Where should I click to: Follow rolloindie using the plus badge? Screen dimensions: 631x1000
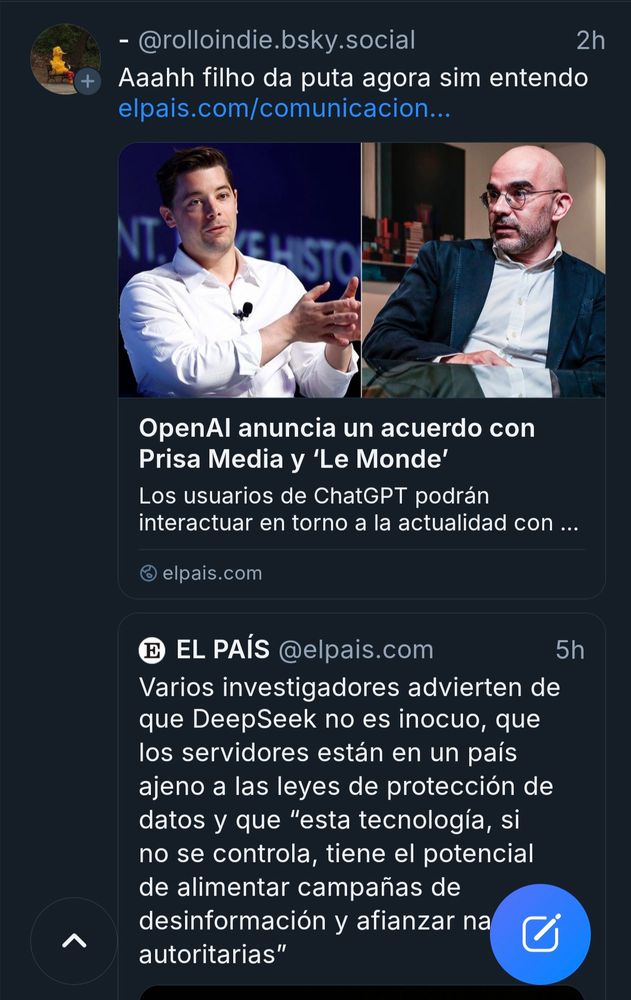[x=88, y=81]
